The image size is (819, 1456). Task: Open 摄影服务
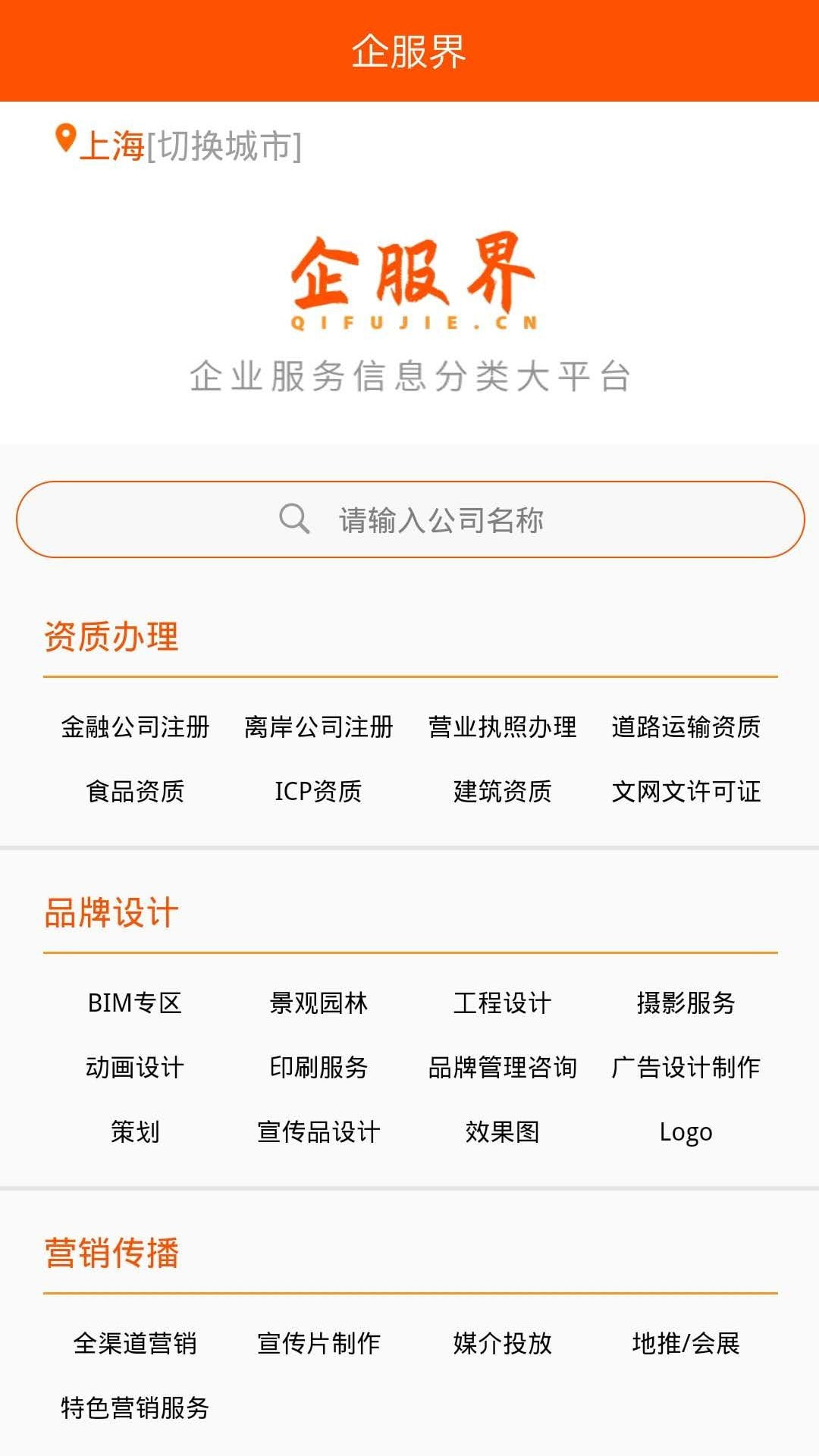[x=686, y=1003]
